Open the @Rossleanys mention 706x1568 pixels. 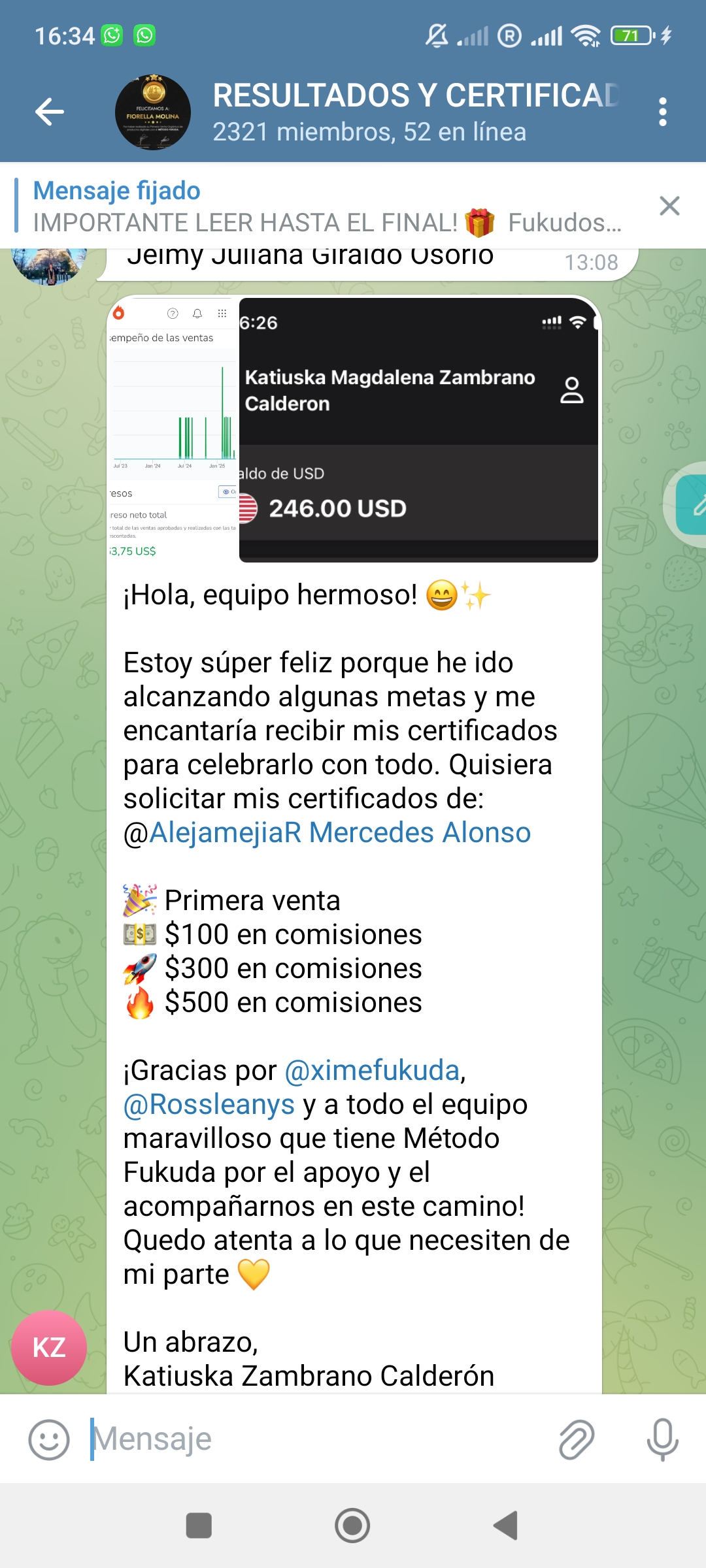click(x=209, y=1105)
